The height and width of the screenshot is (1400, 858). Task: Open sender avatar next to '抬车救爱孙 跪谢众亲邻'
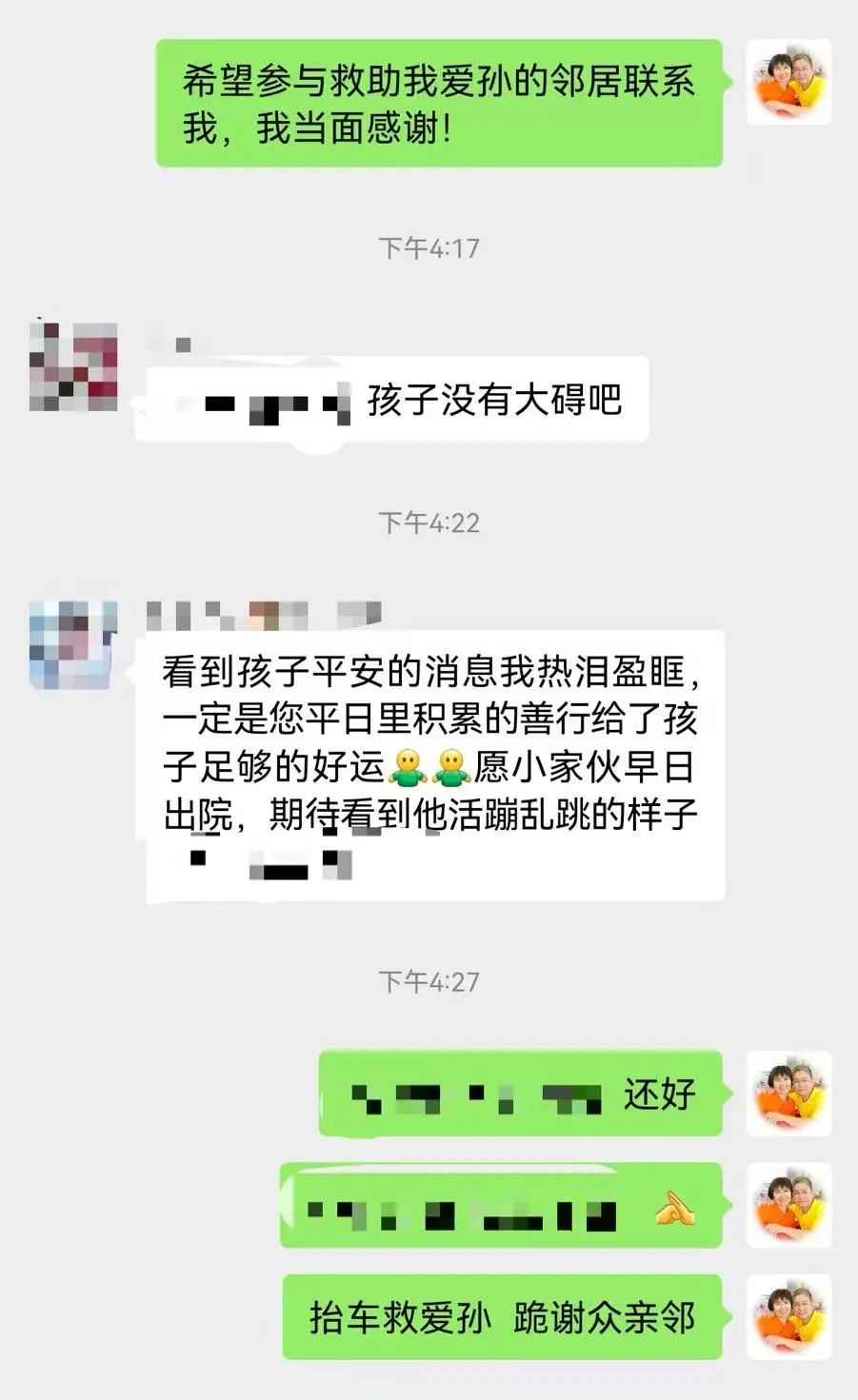(788, 1317)
